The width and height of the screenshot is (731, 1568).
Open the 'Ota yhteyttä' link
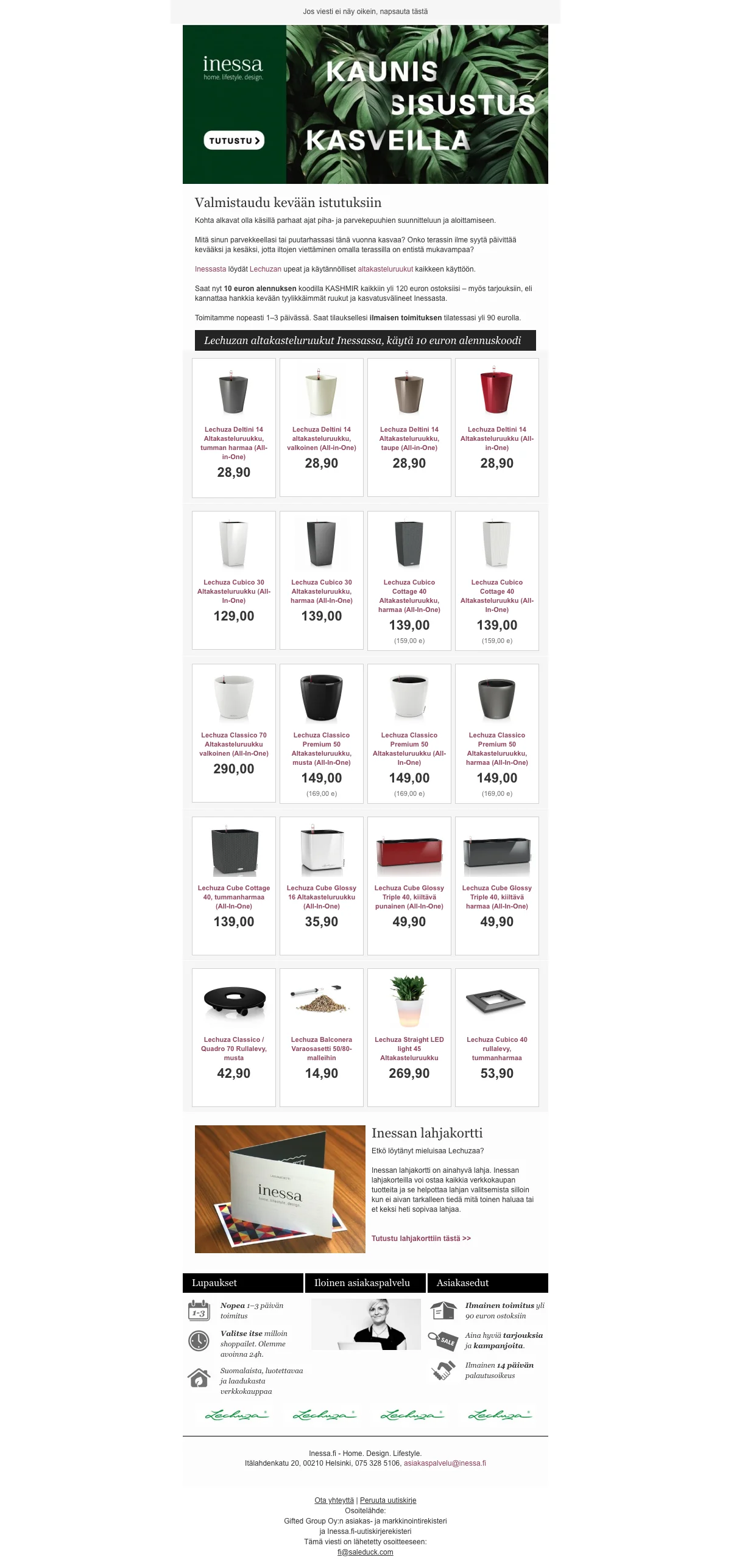[x=334, y=1500]
